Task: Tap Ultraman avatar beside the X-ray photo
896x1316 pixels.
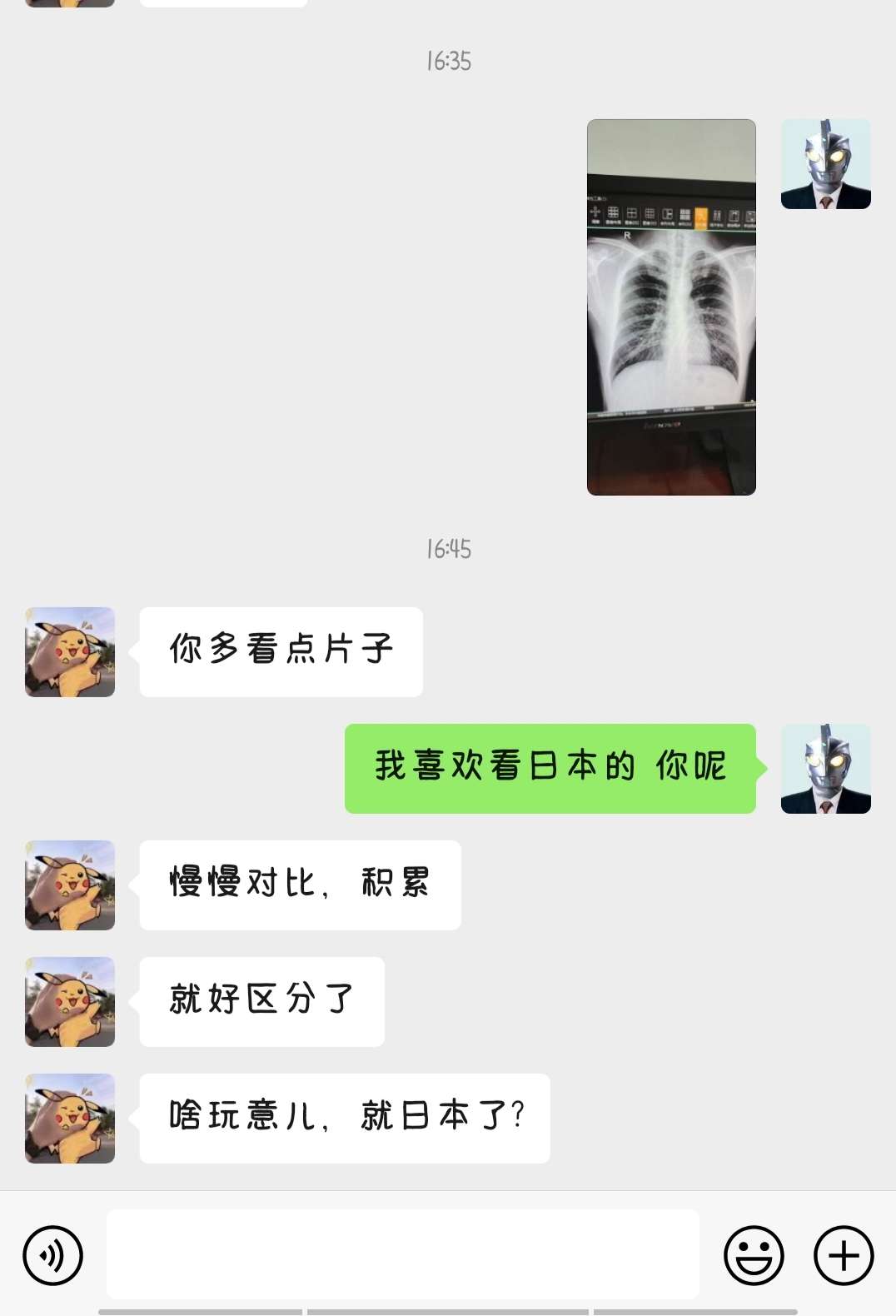Action: [825, 164]
